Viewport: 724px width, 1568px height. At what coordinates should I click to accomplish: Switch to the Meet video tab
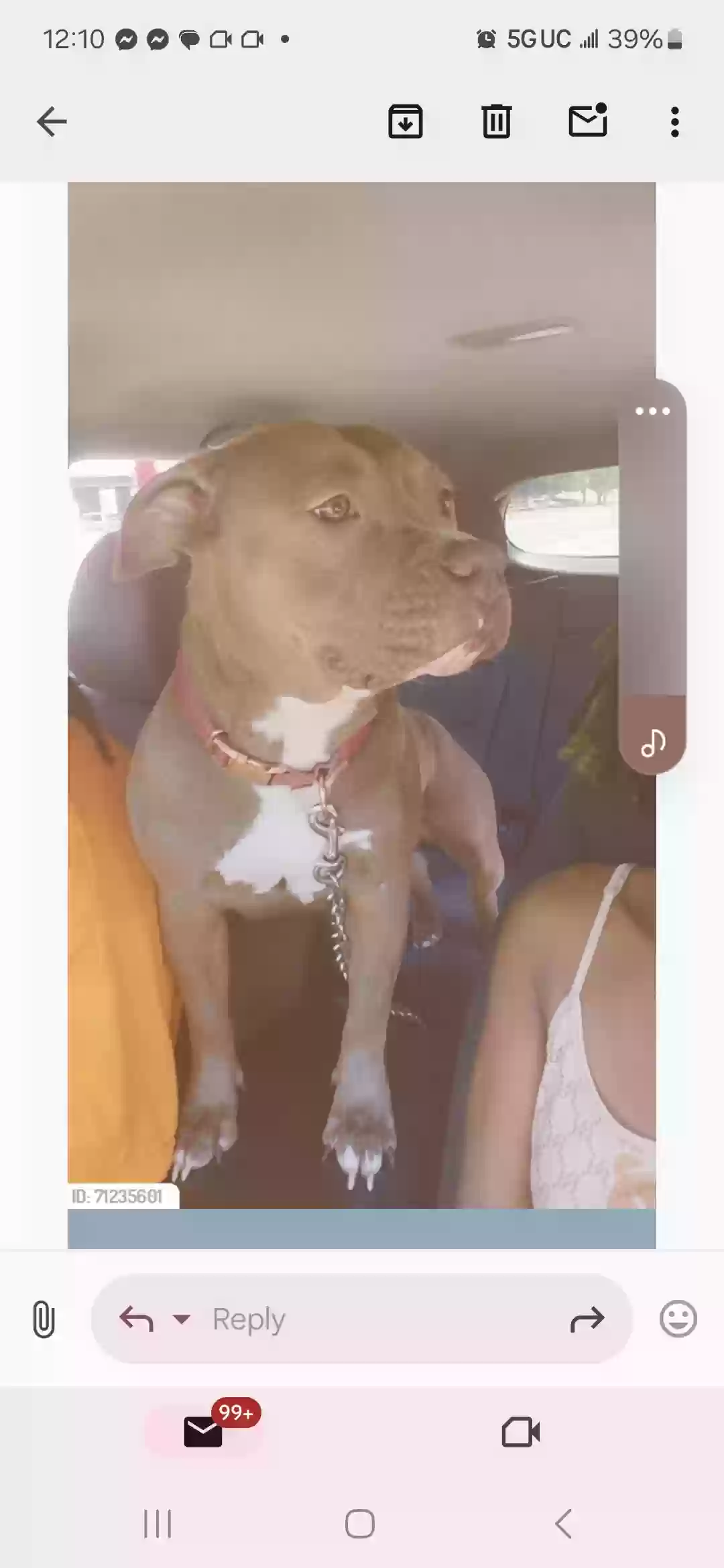point(520,1432)
